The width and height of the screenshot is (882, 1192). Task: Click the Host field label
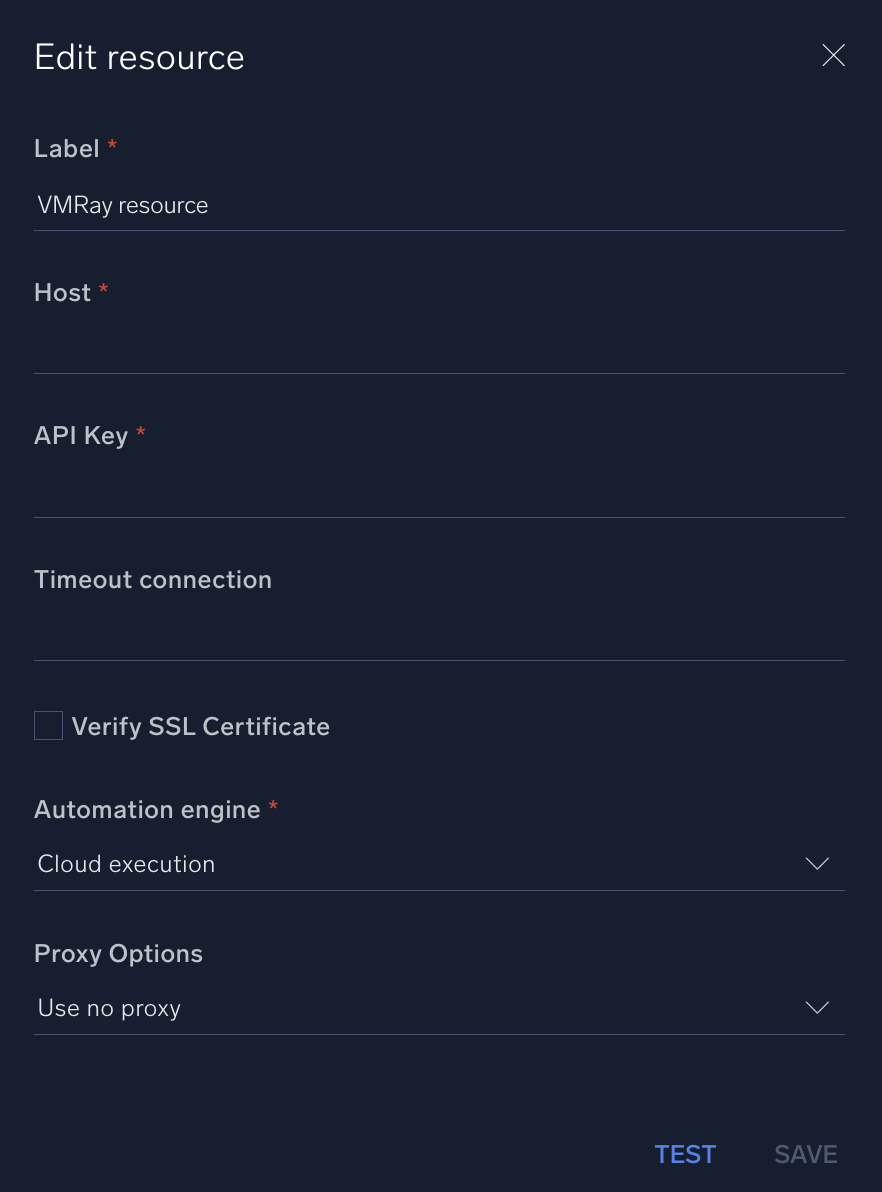click(62, 292)
